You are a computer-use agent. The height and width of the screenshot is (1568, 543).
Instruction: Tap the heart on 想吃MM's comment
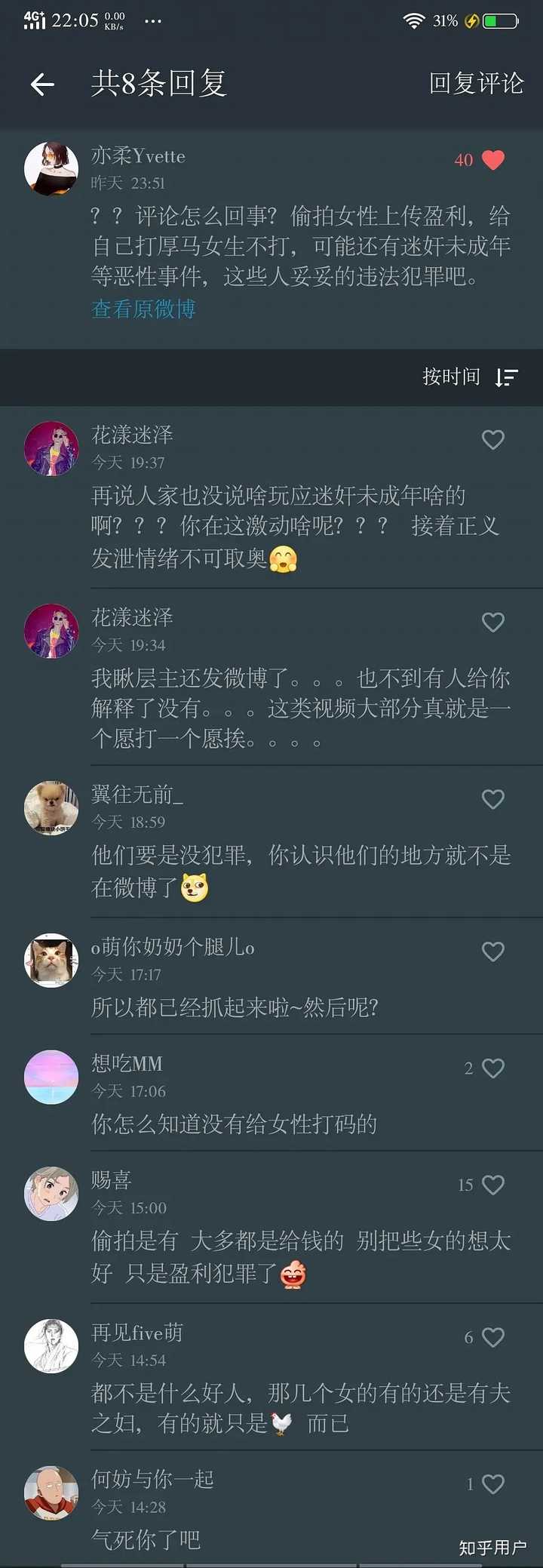pyautogui.click(x=494, y=1068)
